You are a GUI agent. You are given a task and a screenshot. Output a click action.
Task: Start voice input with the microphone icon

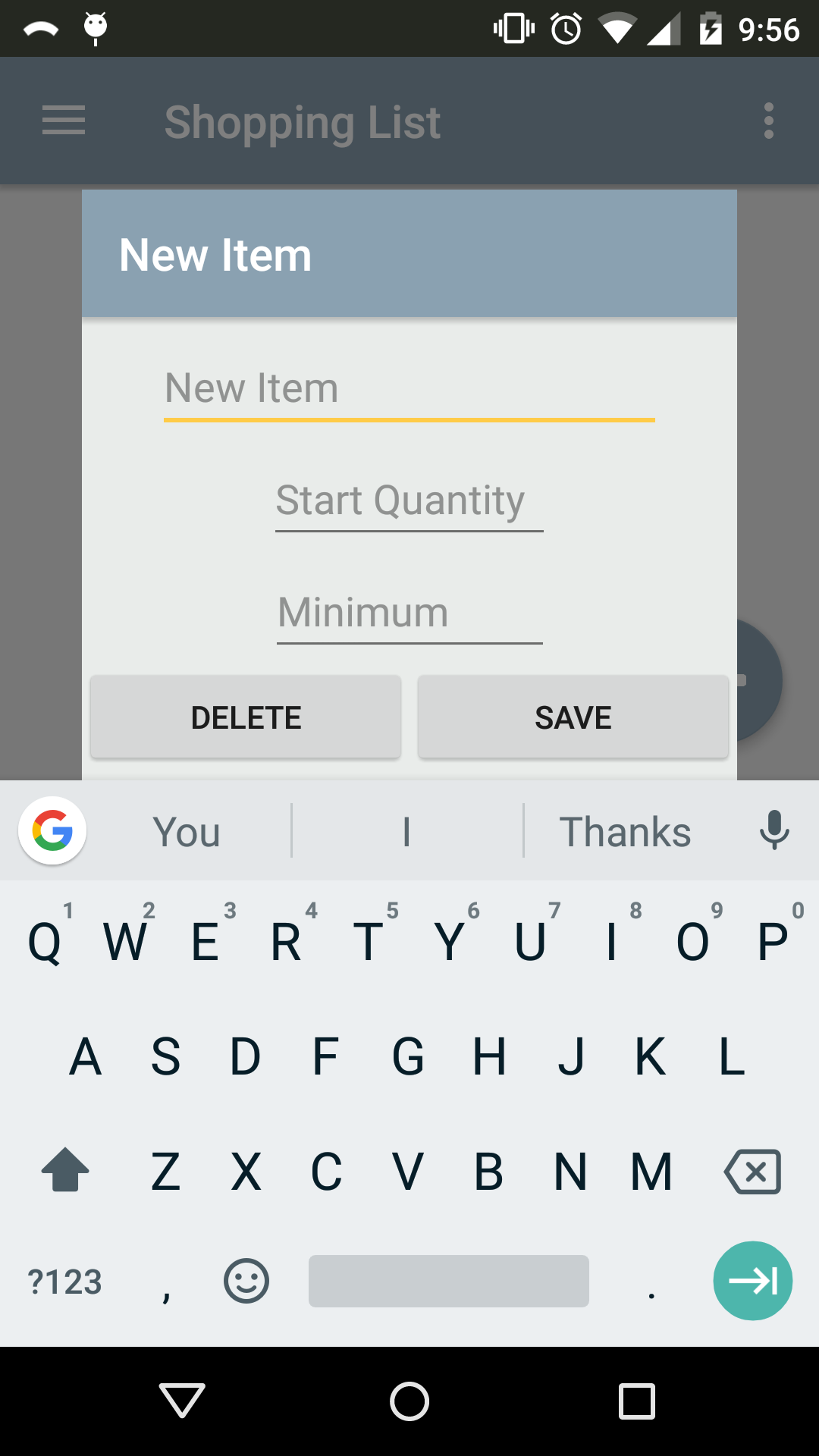(774, 830)
